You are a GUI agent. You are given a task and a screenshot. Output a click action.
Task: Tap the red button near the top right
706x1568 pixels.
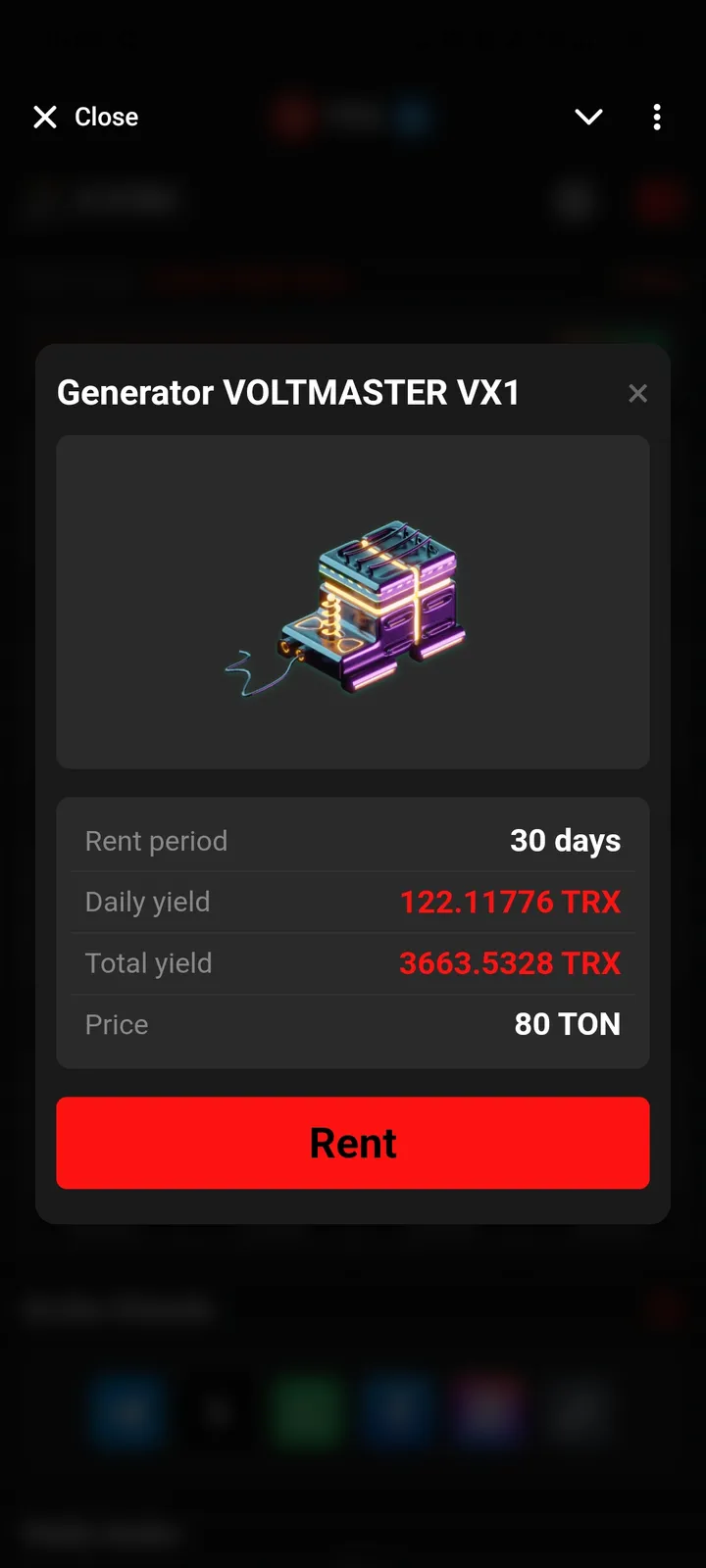(x=662, y=201)
